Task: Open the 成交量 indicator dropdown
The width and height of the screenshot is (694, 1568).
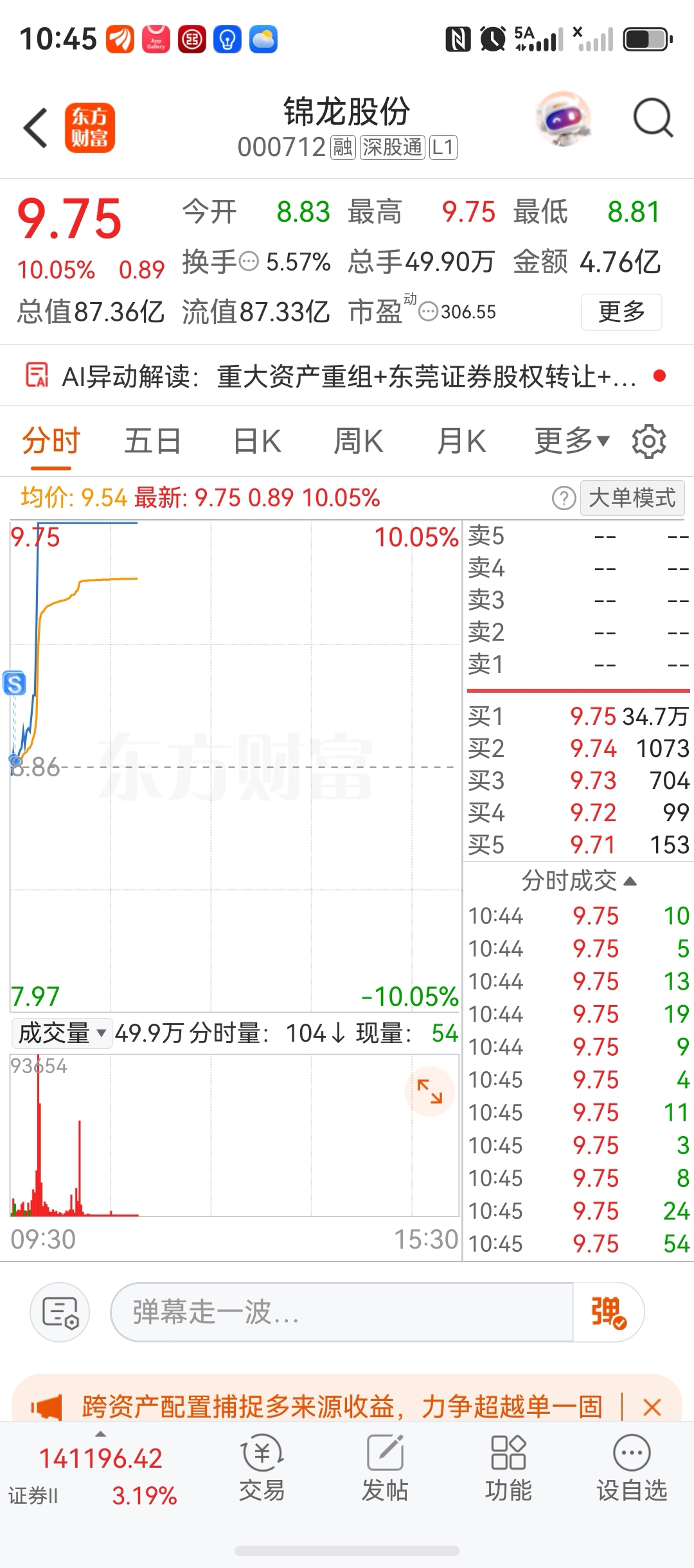Action: (x=62, y=1033)
